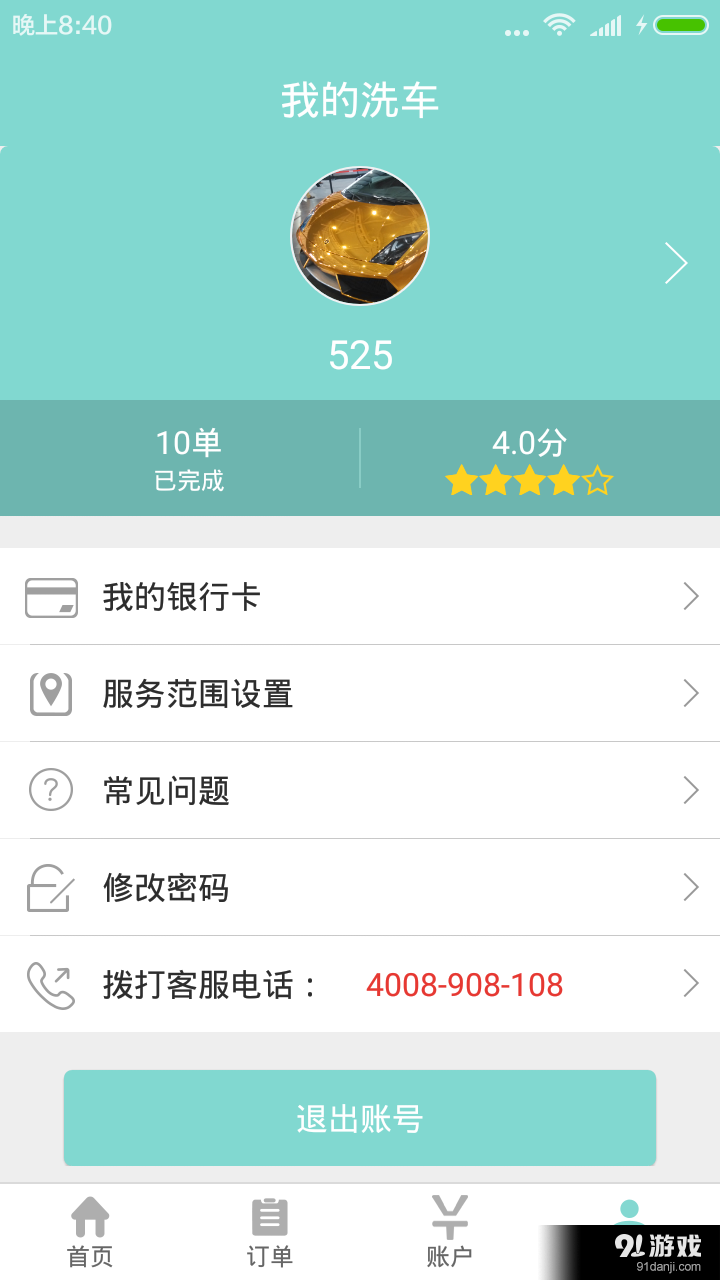Click the chevron next to 修改密码
Viewport: 720px width, 1280px height.
[691, 887]
